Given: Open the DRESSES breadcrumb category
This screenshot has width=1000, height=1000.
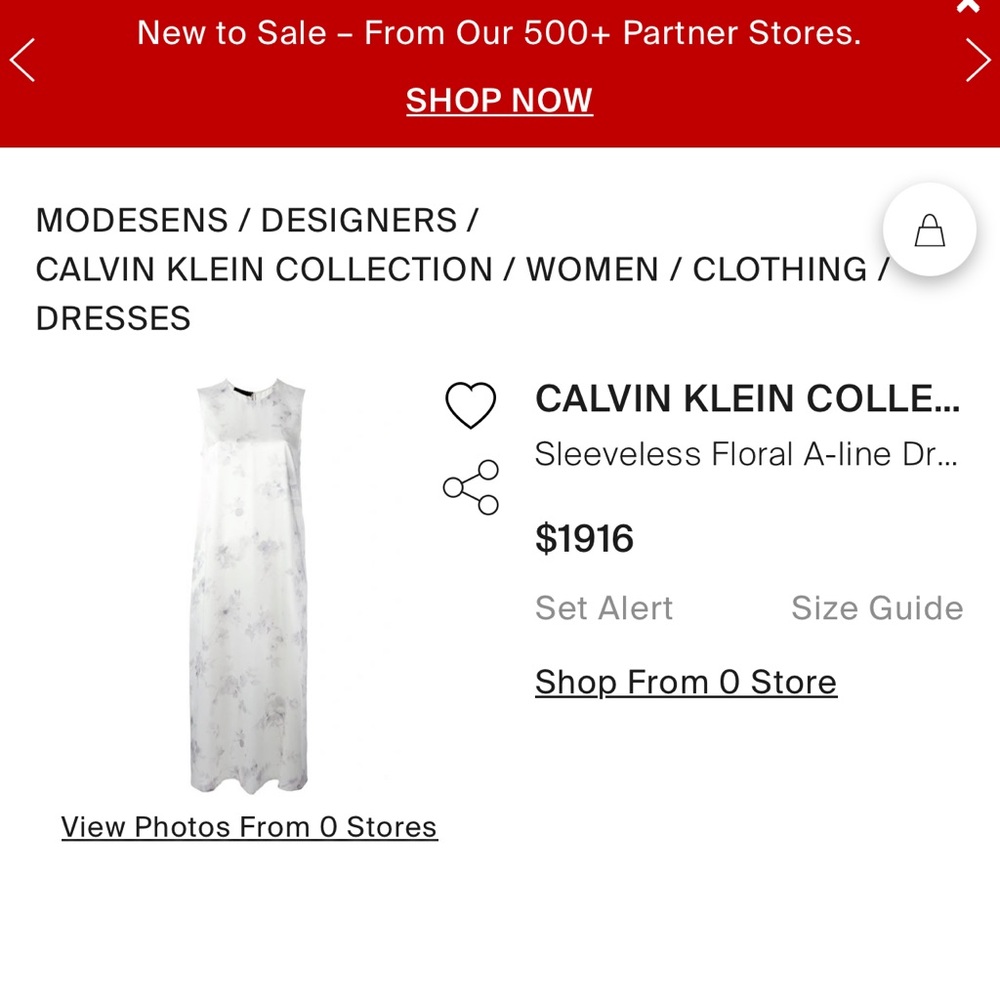Looking at the screenshot, I should [x=113, y=318].
